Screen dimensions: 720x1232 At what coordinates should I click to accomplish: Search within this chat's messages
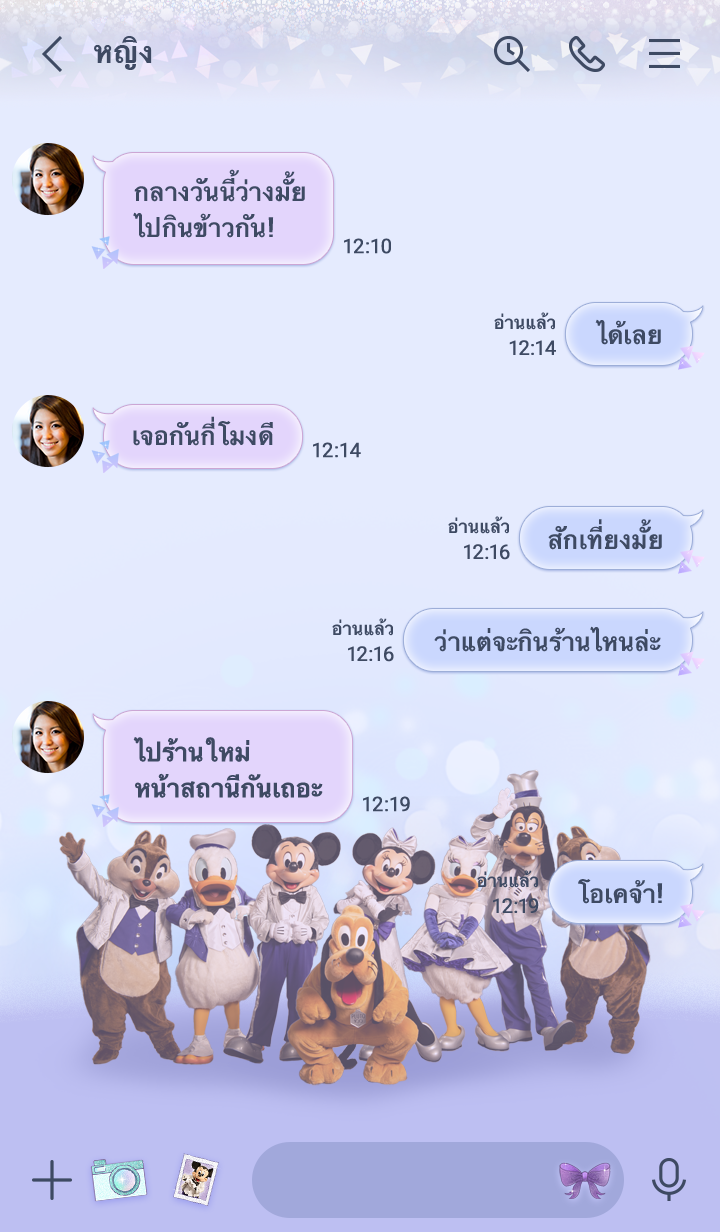[511, 54]
